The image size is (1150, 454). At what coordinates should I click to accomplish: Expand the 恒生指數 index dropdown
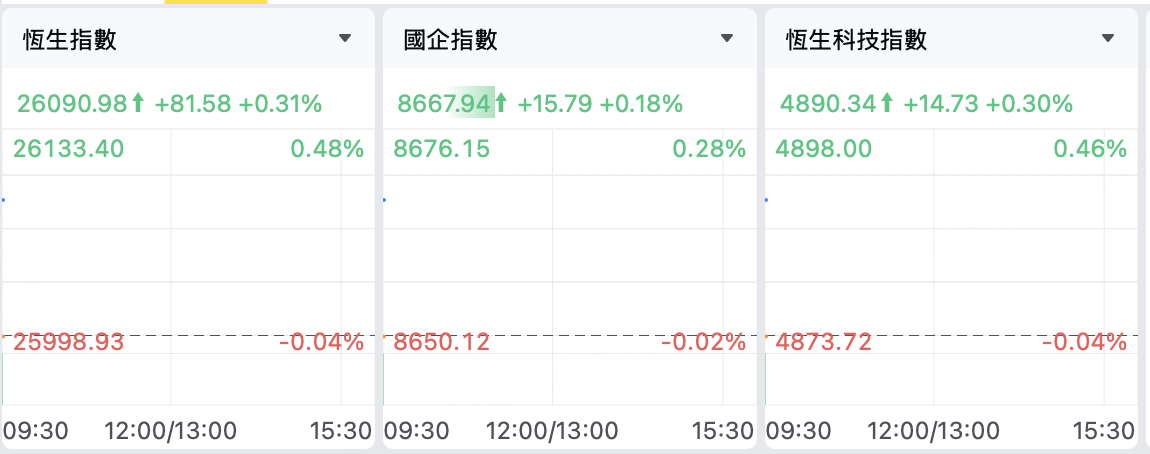click(345, 38)
